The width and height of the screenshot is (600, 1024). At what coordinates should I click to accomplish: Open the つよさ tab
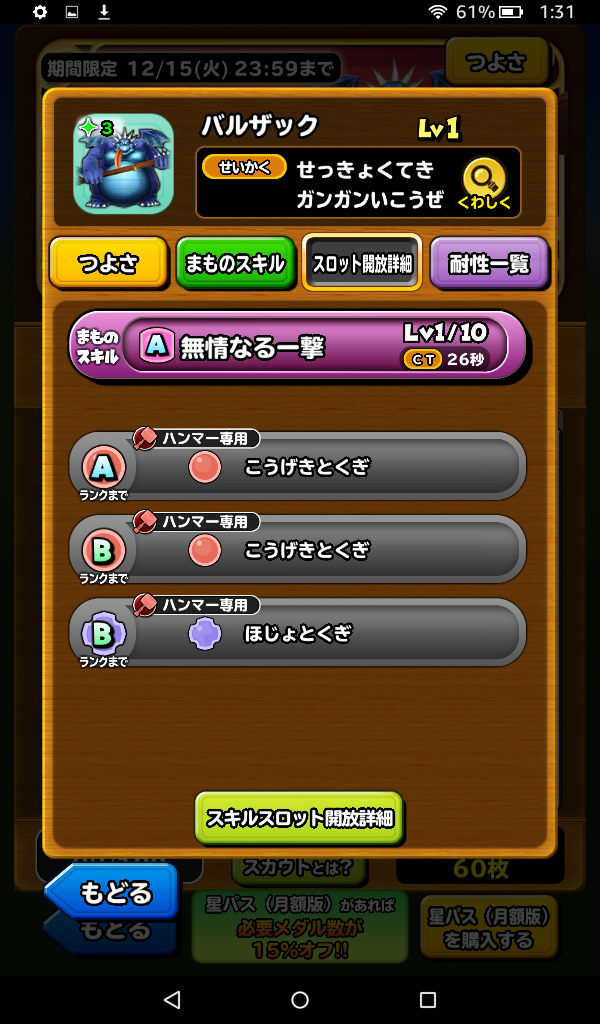[108, 265]
